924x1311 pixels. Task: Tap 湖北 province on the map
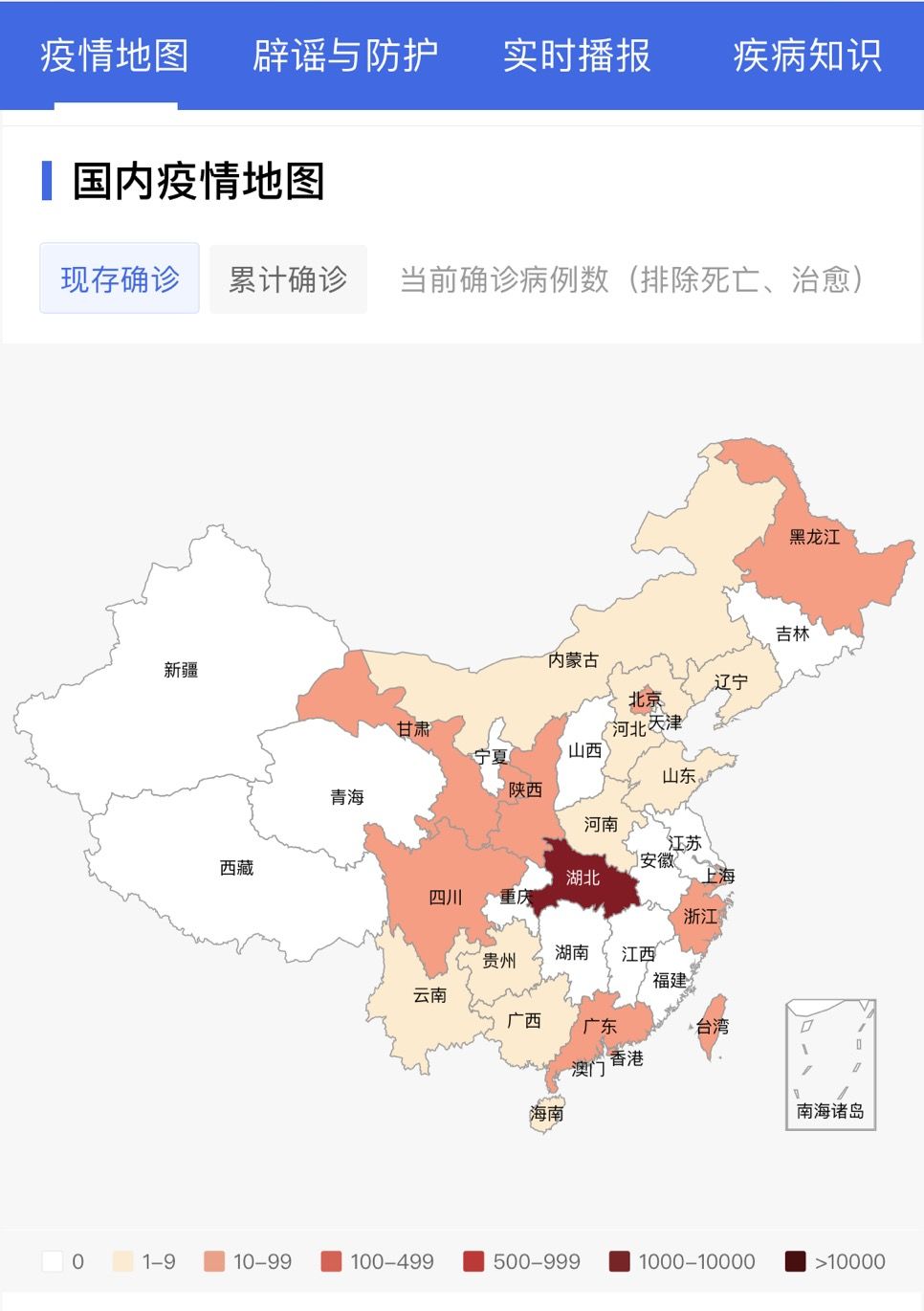click(582, 878)
